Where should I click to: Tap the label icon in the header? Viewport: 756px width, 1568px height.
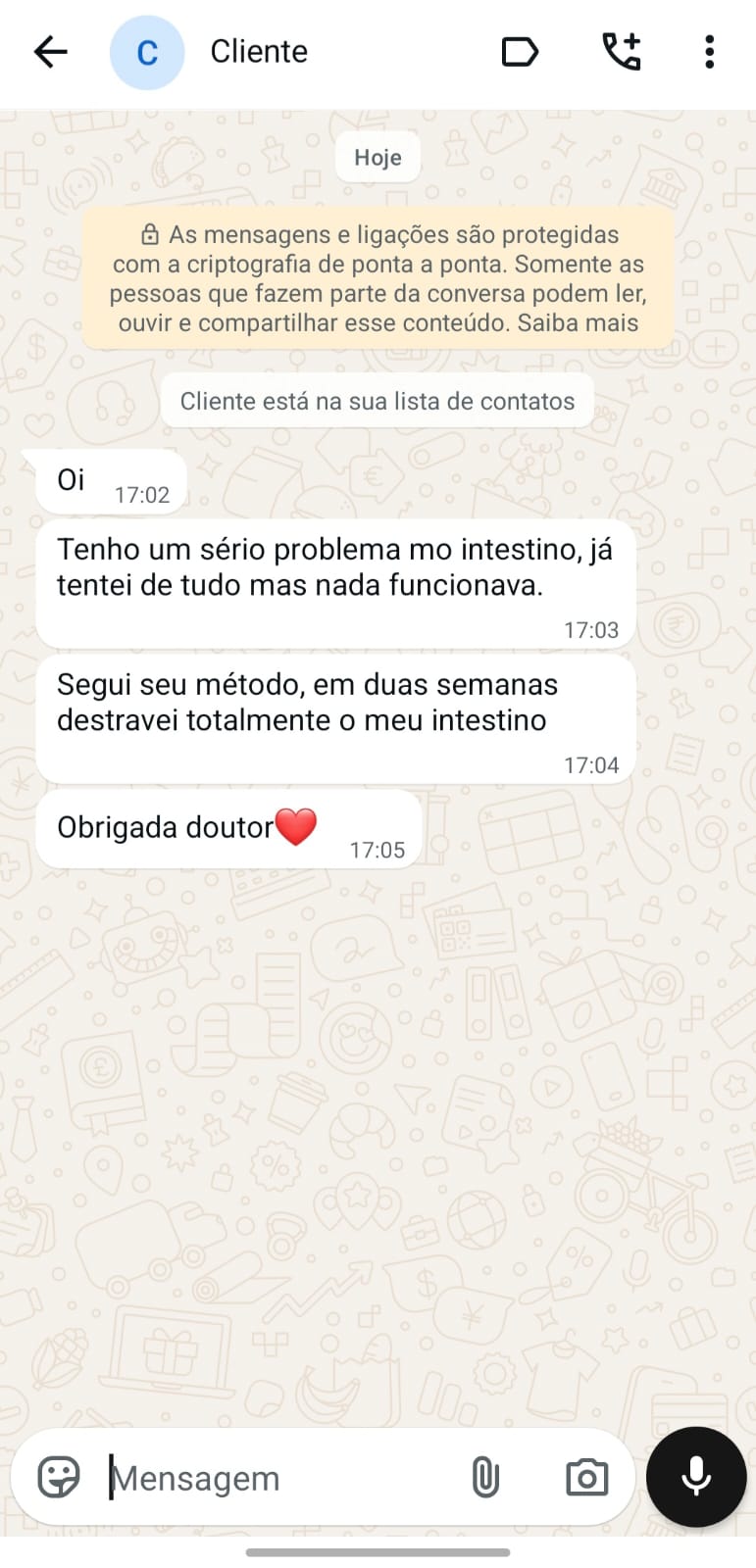pyautogui.click(x=520, y=52)
